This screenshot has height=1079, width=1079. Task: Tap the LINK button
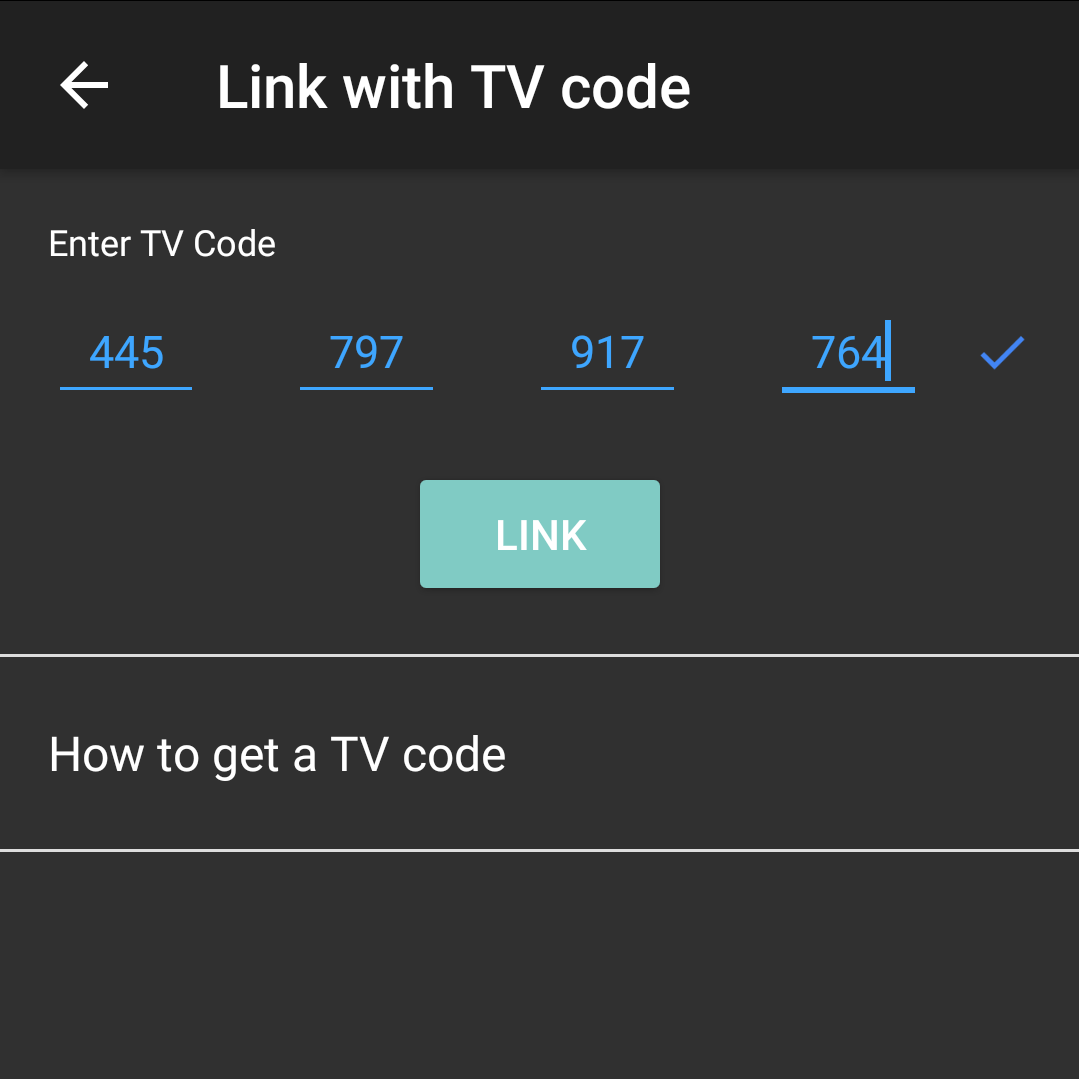point(540,534)
